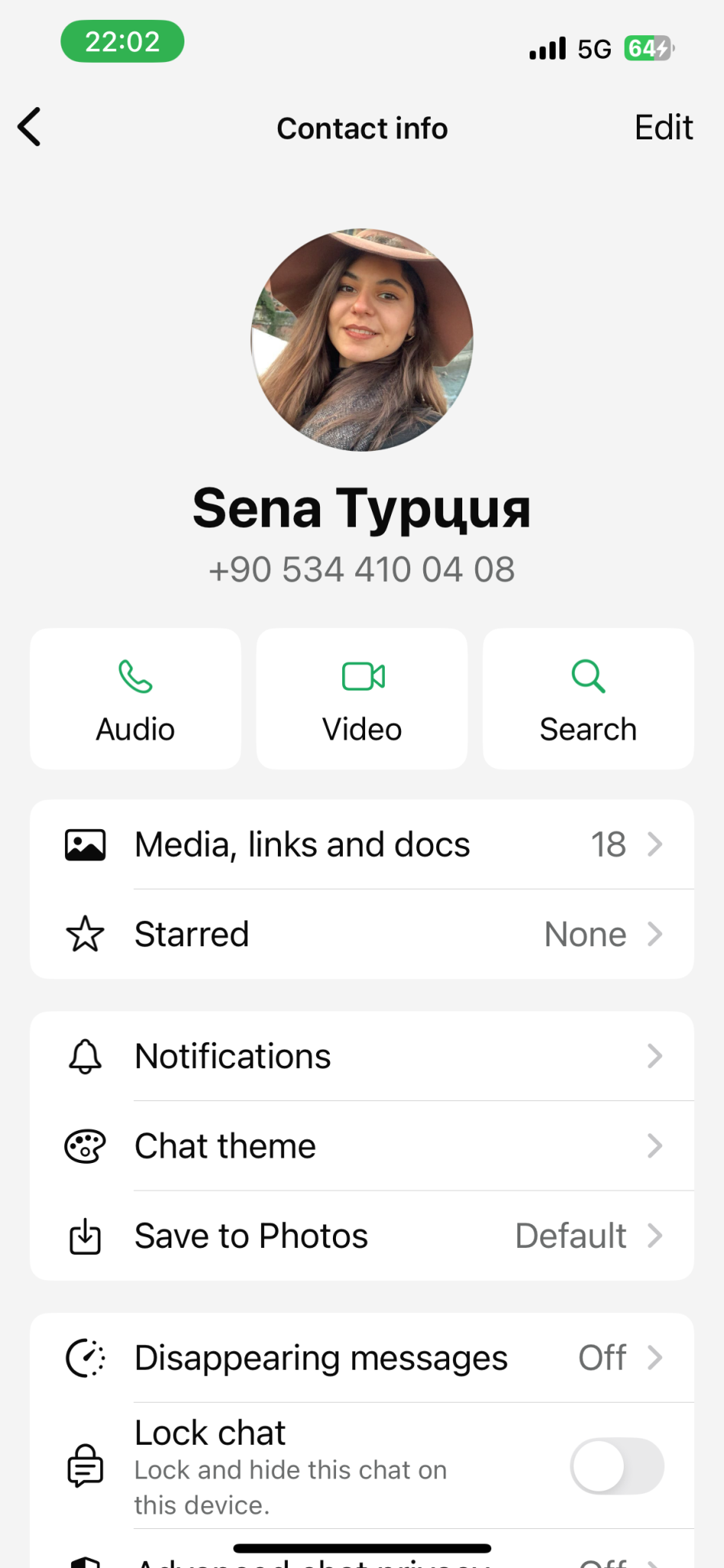Tap Edit to modify the contact
The width and height of the screenshot is (724, 1568).
tap(663, 128)
